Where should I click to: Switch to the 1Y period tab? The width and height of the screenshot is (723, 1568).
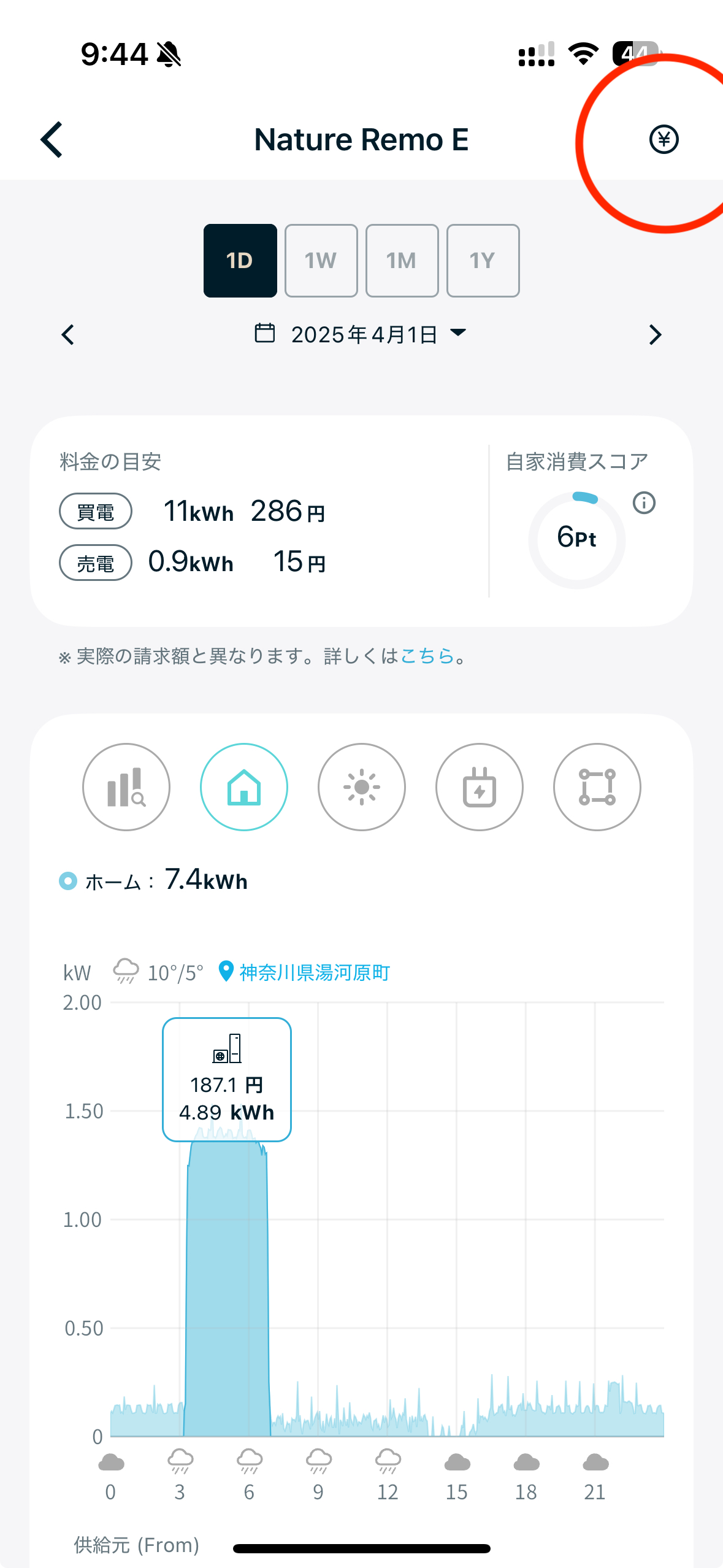pos(483,261)
